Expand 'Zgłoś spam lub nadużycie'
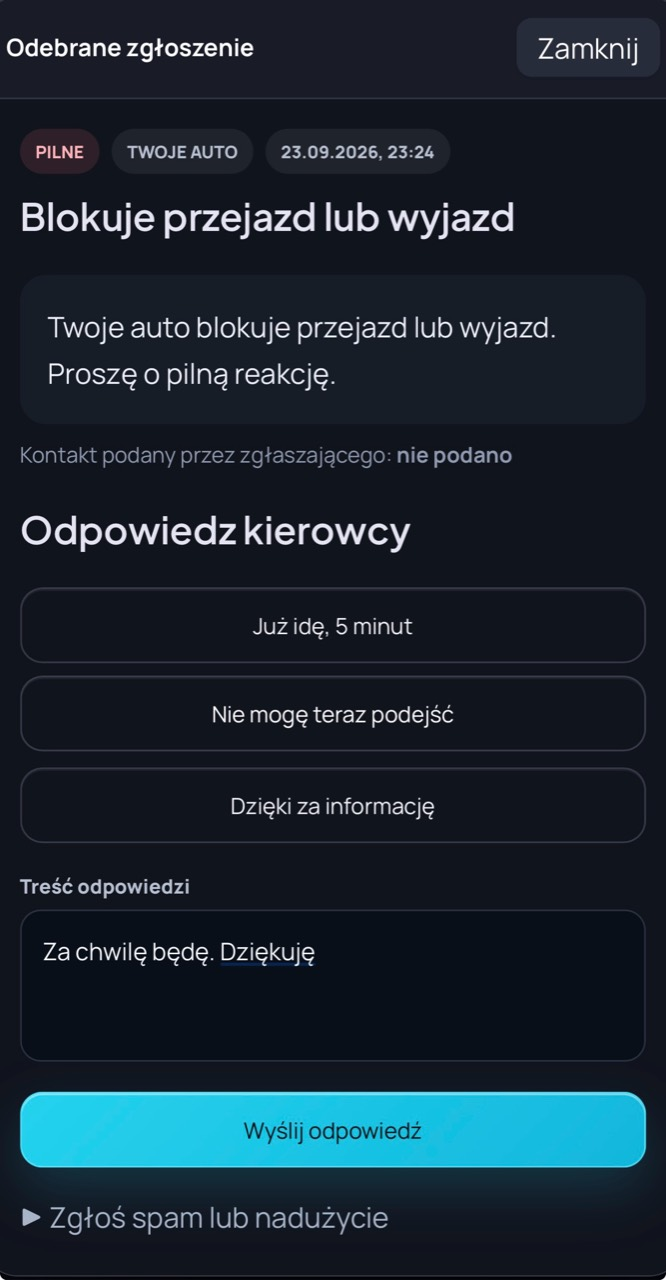 coord(205,1218)
